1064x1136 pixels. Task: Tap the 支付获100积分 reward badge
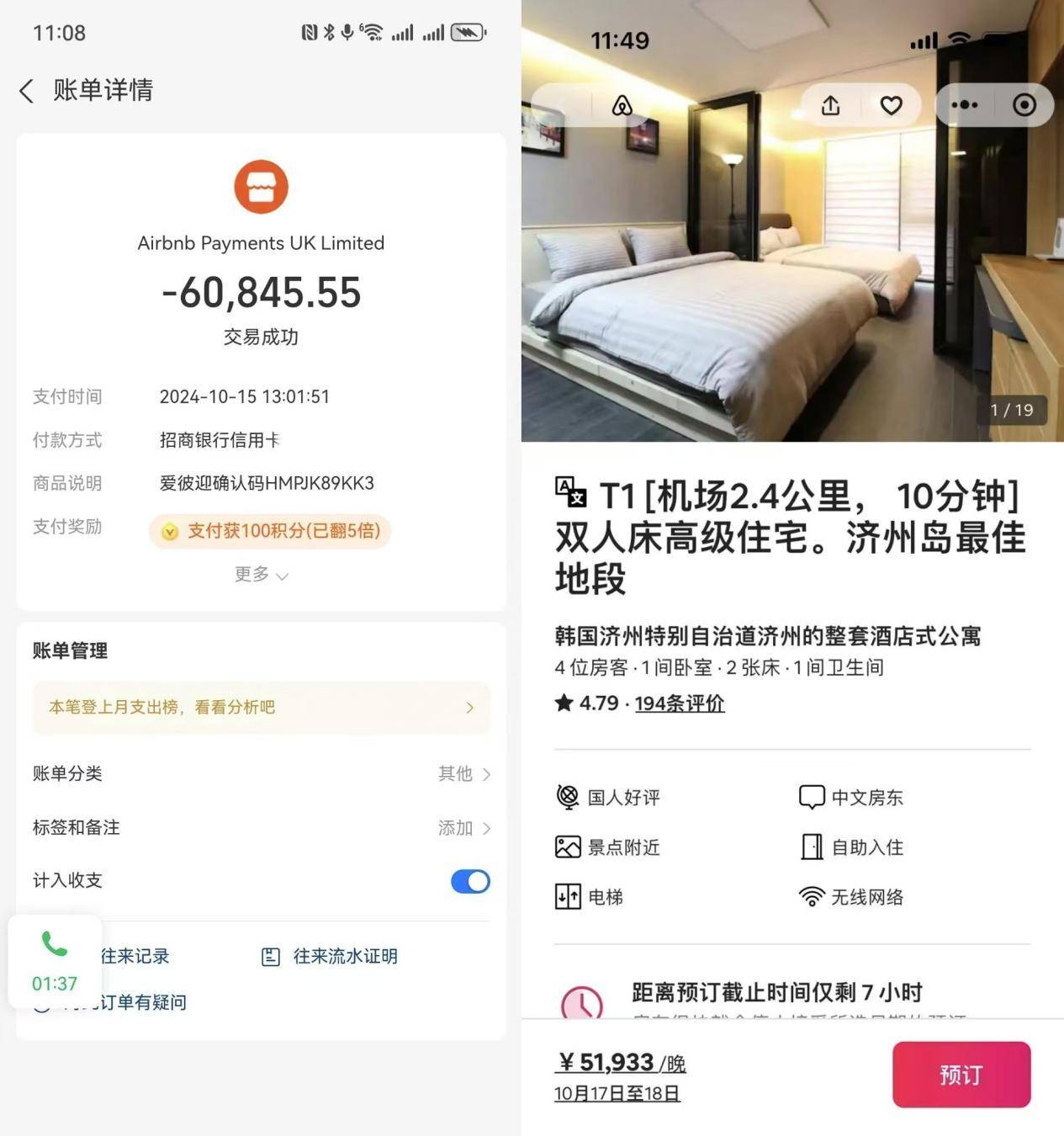coord(268,531)
